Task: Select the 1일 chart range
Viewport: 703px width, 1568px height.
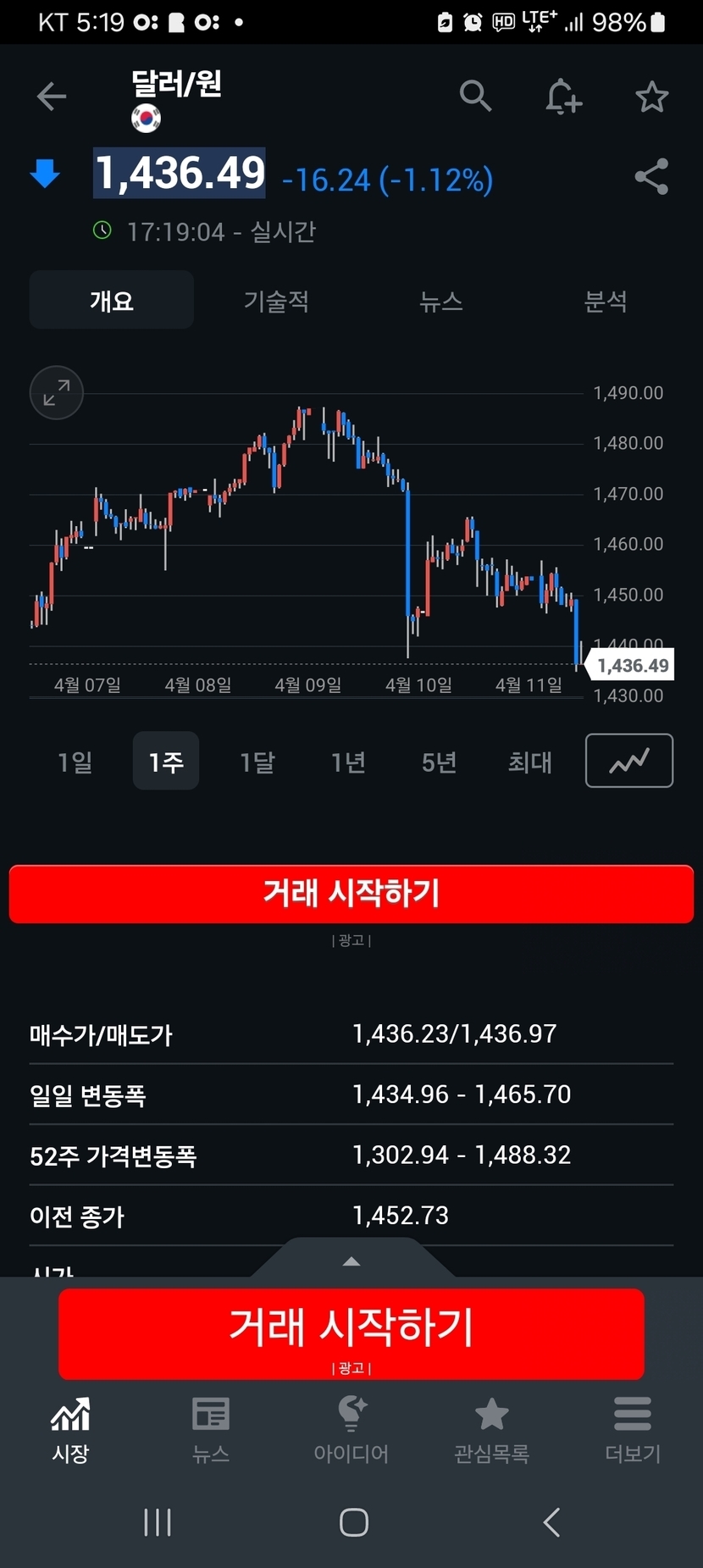Action: coord(75,762)
